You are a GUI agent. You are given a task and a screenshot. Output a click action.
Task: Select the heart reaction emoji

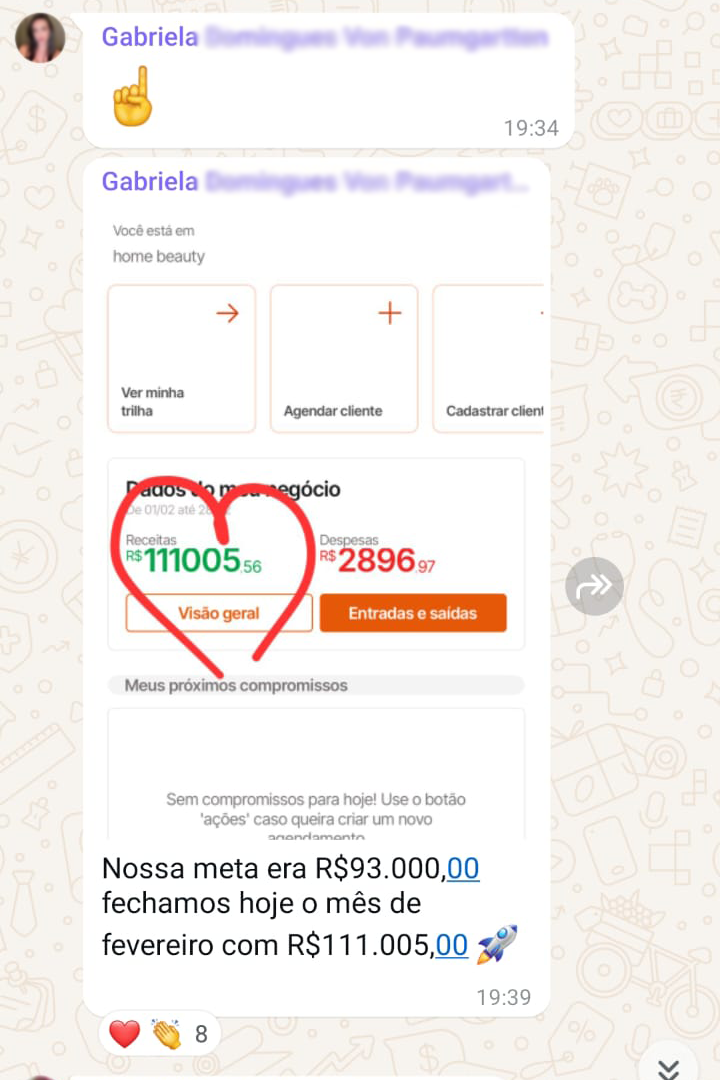point(124,1033)
